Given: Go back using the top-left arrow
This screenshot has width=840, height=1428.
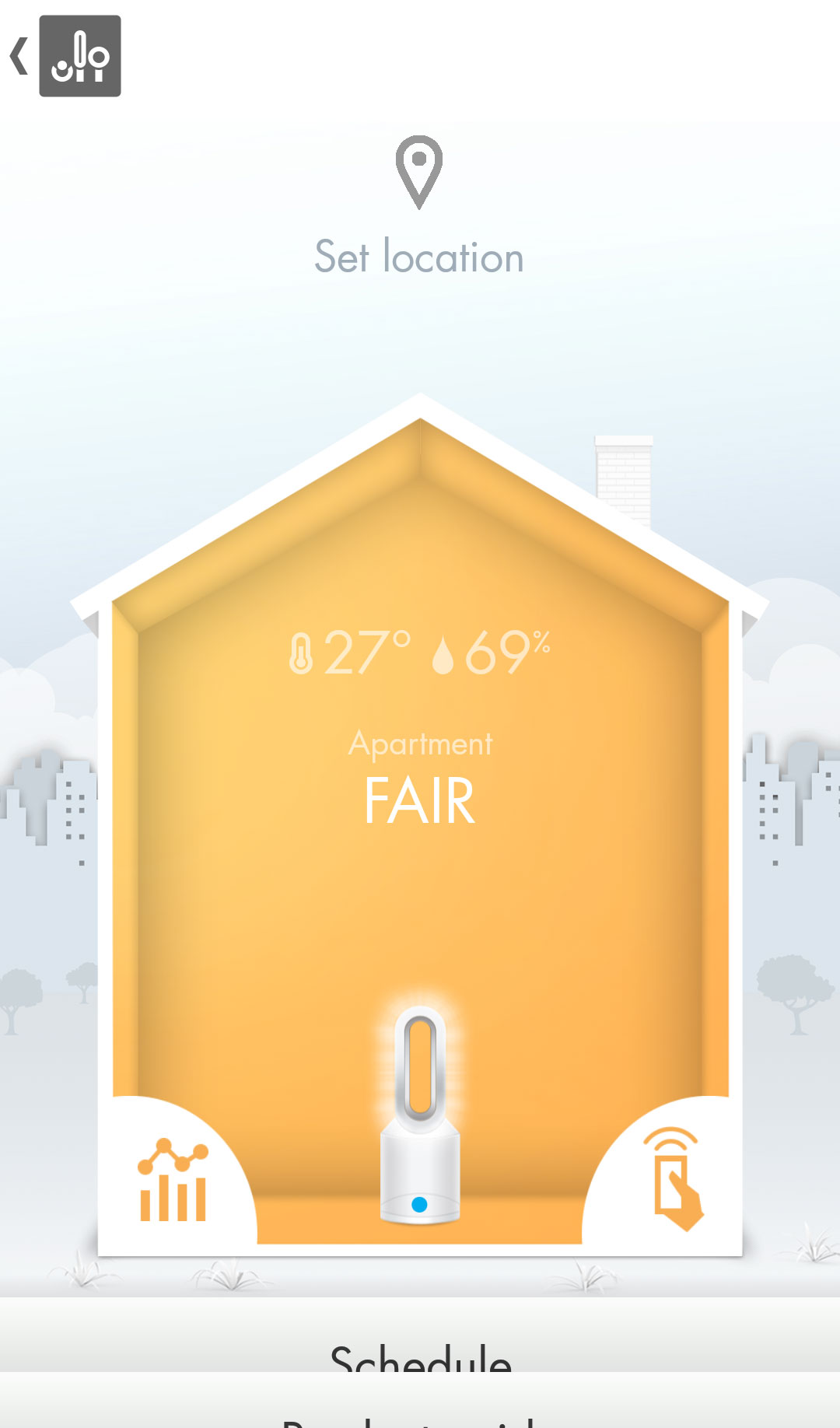Looking at the screenshot, I should (x=19, y=56).
